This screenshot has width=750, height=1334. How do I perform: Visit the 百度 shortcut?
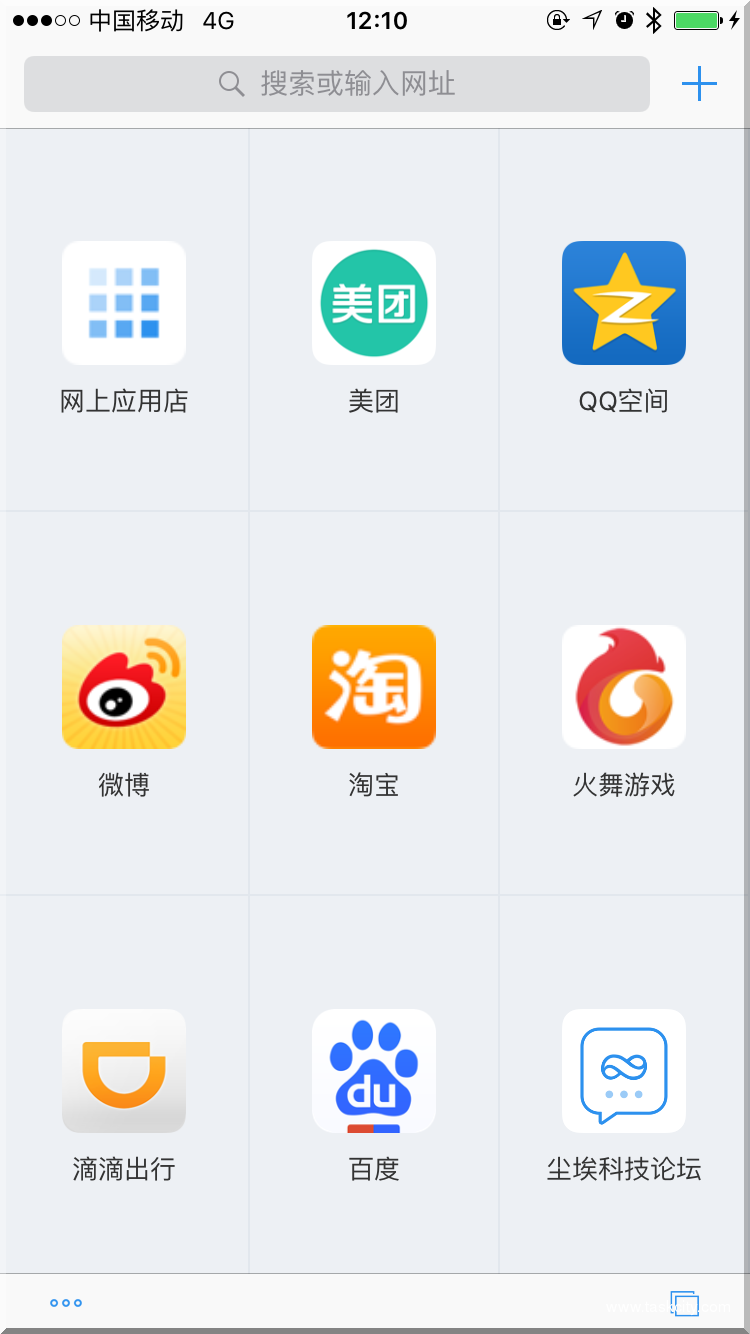click(x=374, y=1071)
